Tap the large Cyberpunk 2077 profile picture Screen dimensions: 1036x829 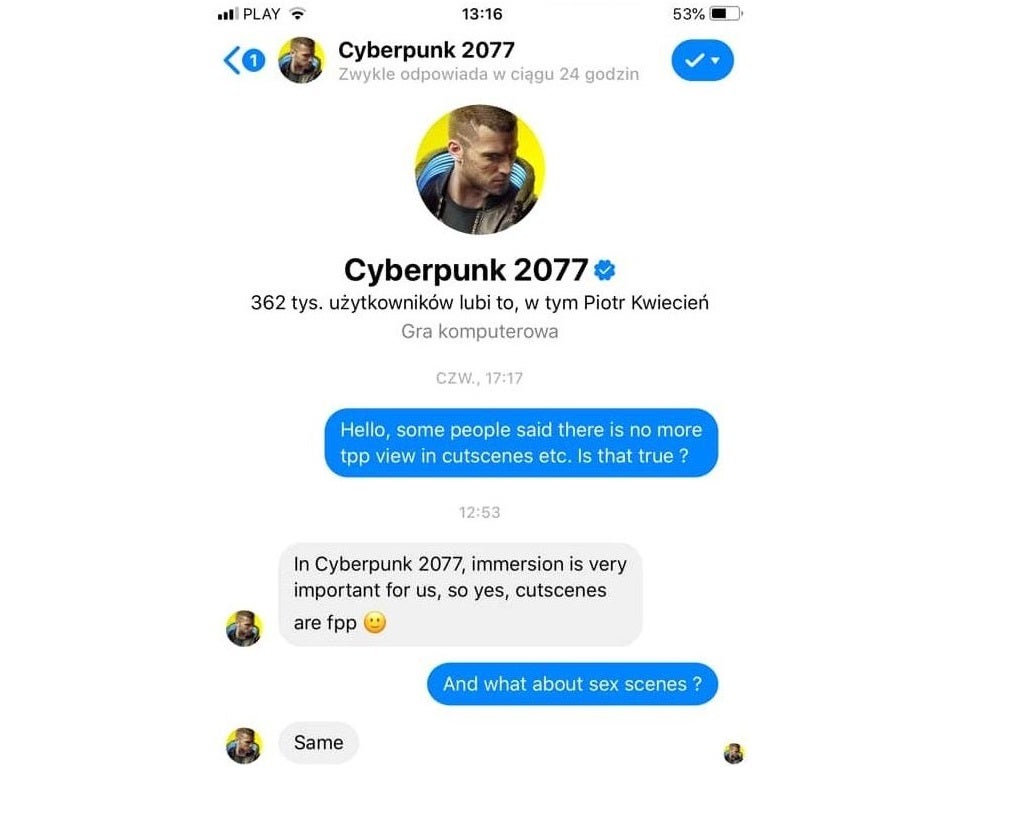(480, 170)
